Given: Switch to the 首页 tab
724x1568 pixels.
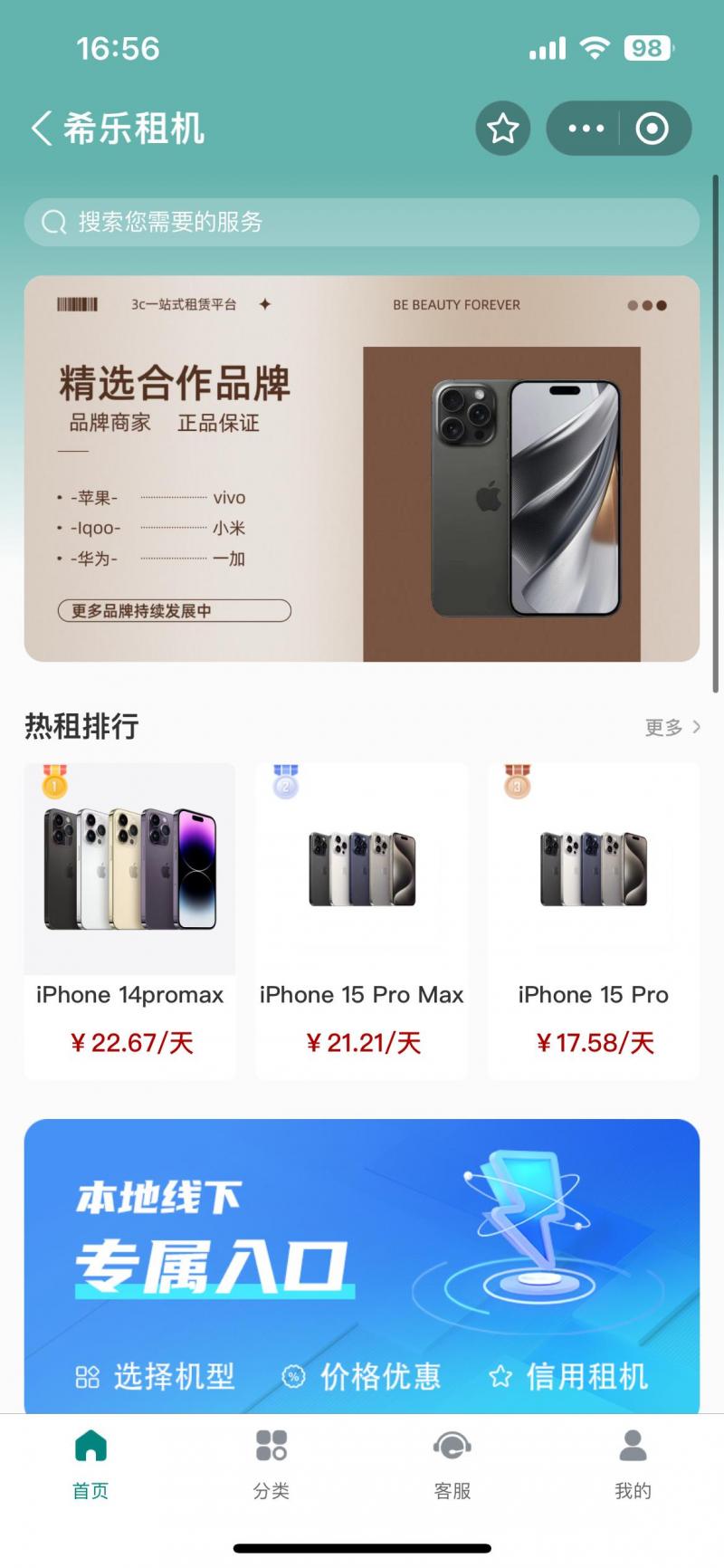Looking at the screenshot, I should [x=90, y=1464].
